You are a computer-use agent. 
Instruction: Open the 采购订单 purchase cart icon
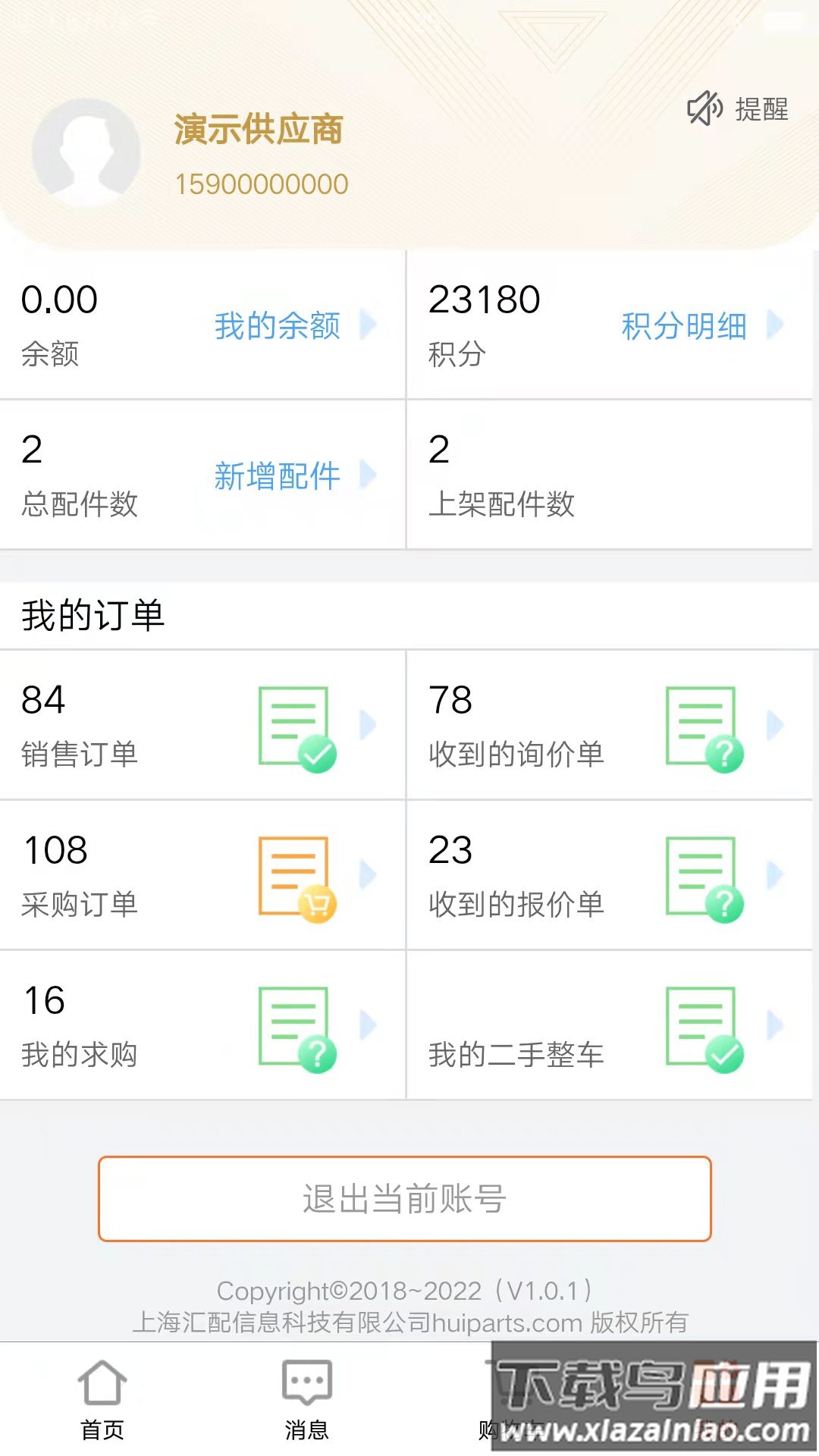coord(296,876)
